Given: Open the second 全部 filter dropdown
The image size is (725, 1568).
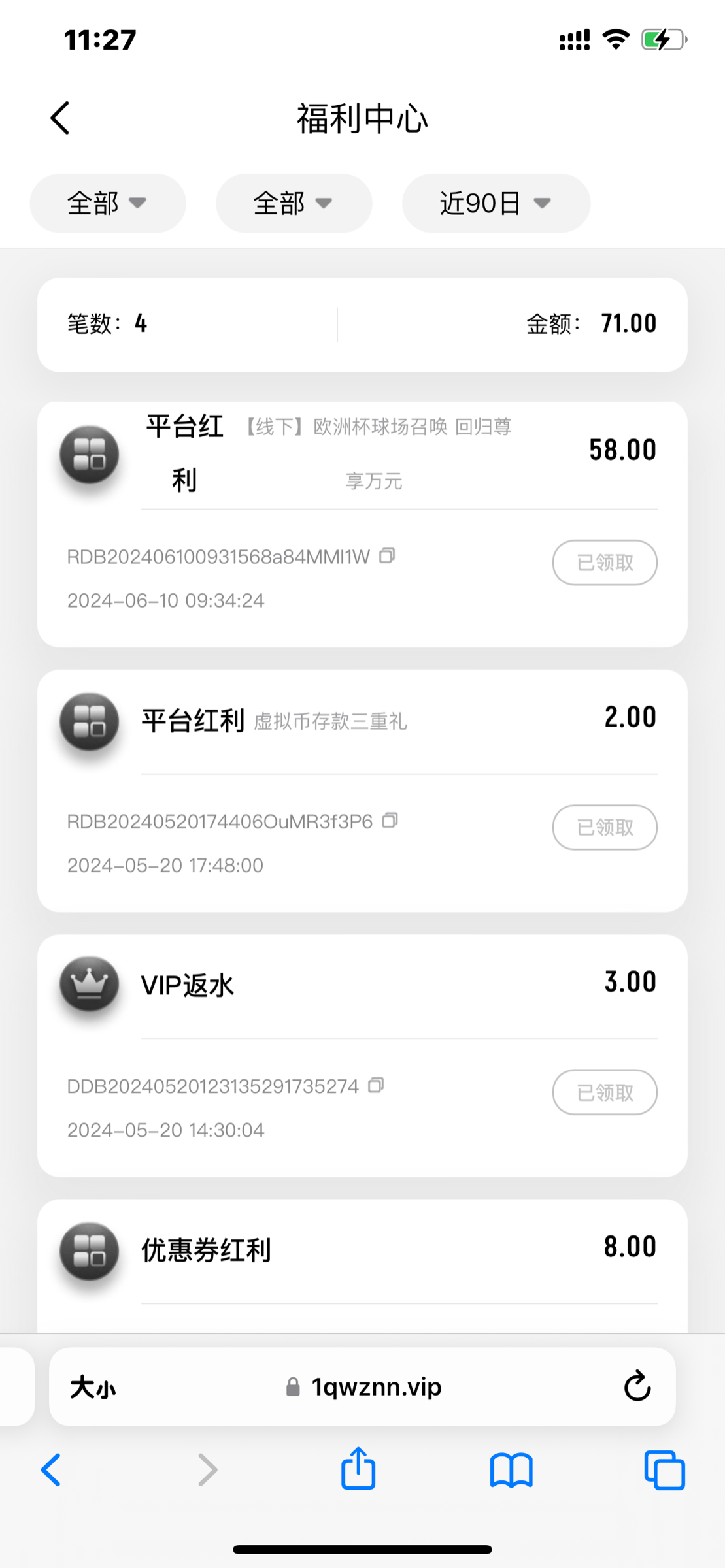Looking at the screenshot, I should tap(294, 203).
